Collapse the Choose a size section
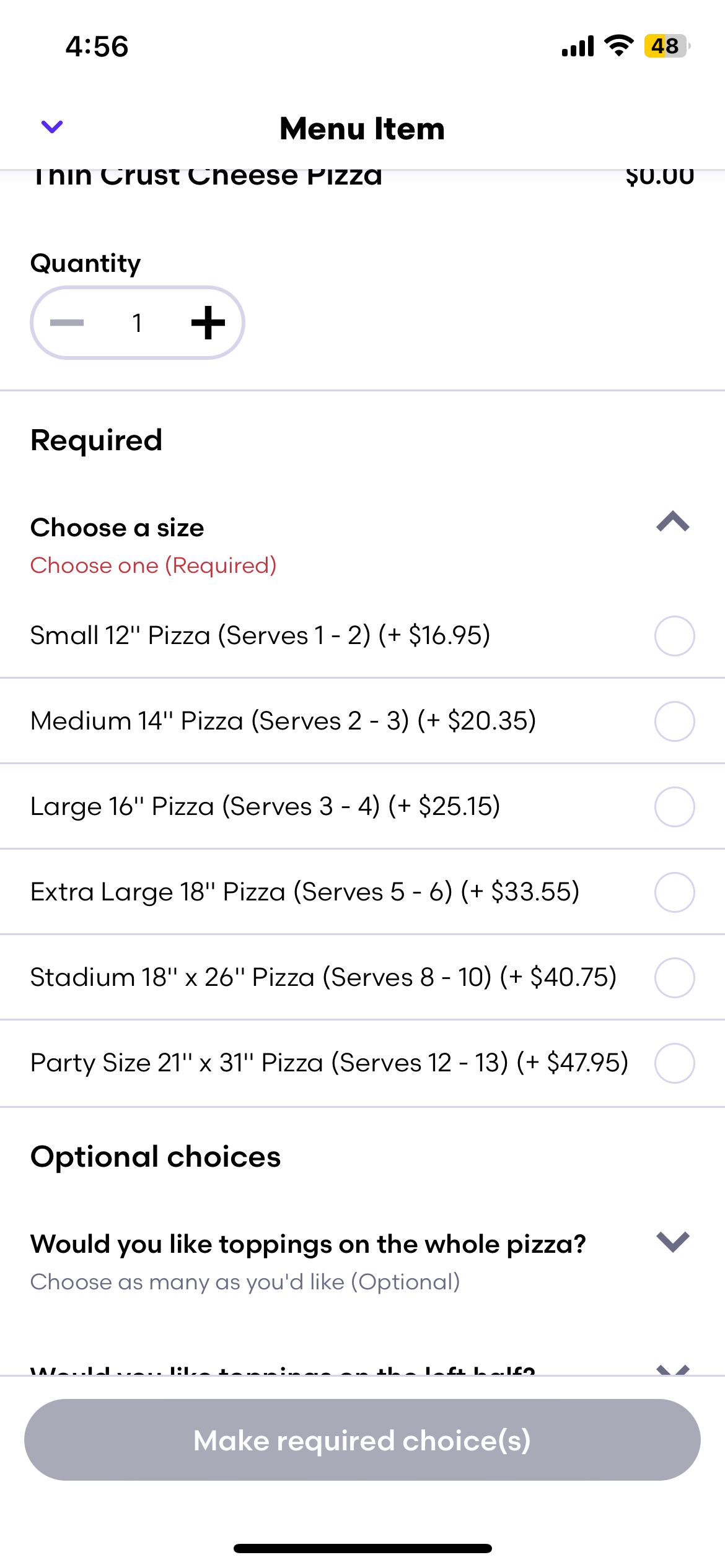Image resolution: width=725 pixels, height=1568 pixels. pos(673,522)
